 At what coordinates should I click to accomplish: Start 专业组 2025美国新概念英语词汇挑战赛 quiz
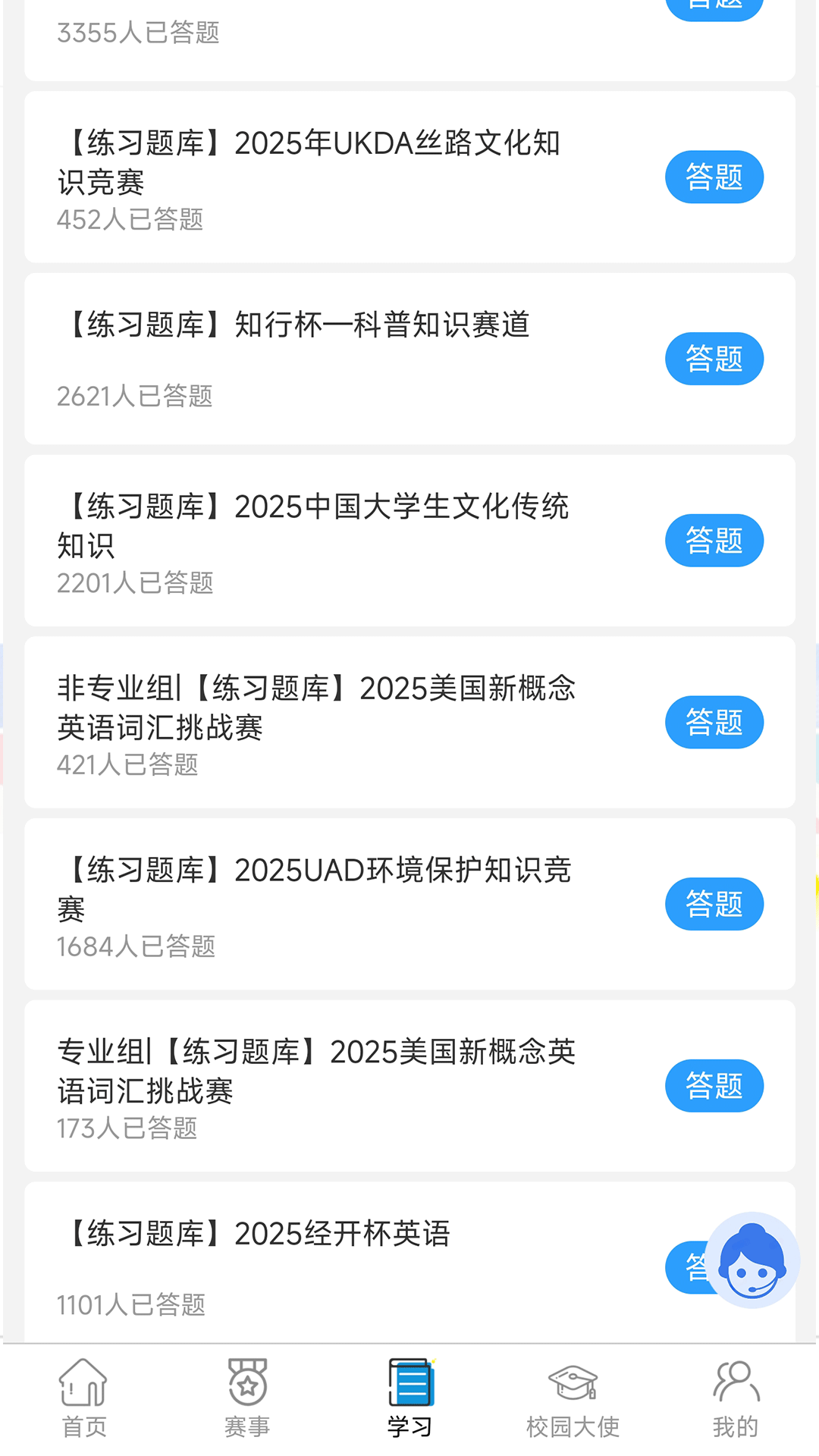pos(714,1086)
